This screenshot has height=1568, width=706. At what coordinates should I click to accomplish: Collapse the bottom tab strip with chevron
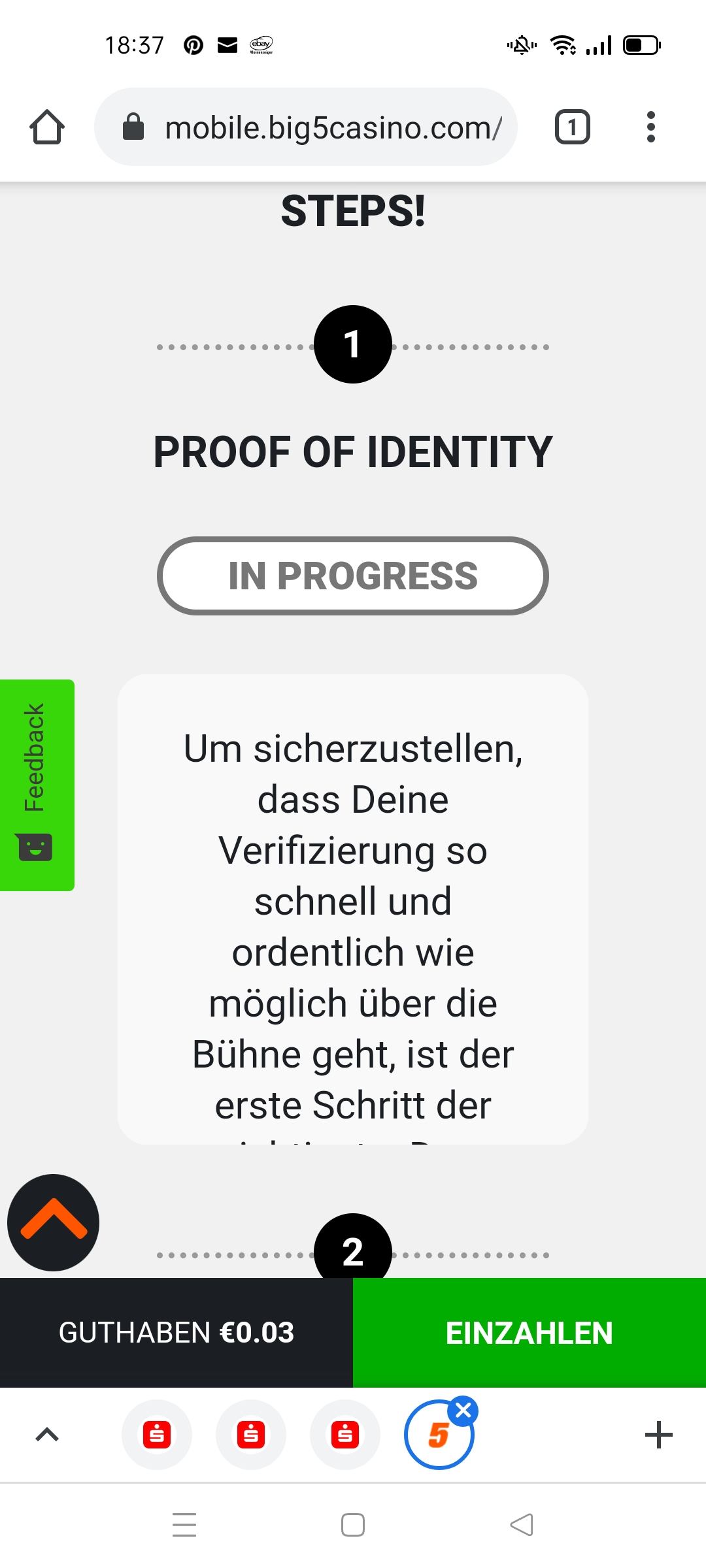pos(47,1435)
